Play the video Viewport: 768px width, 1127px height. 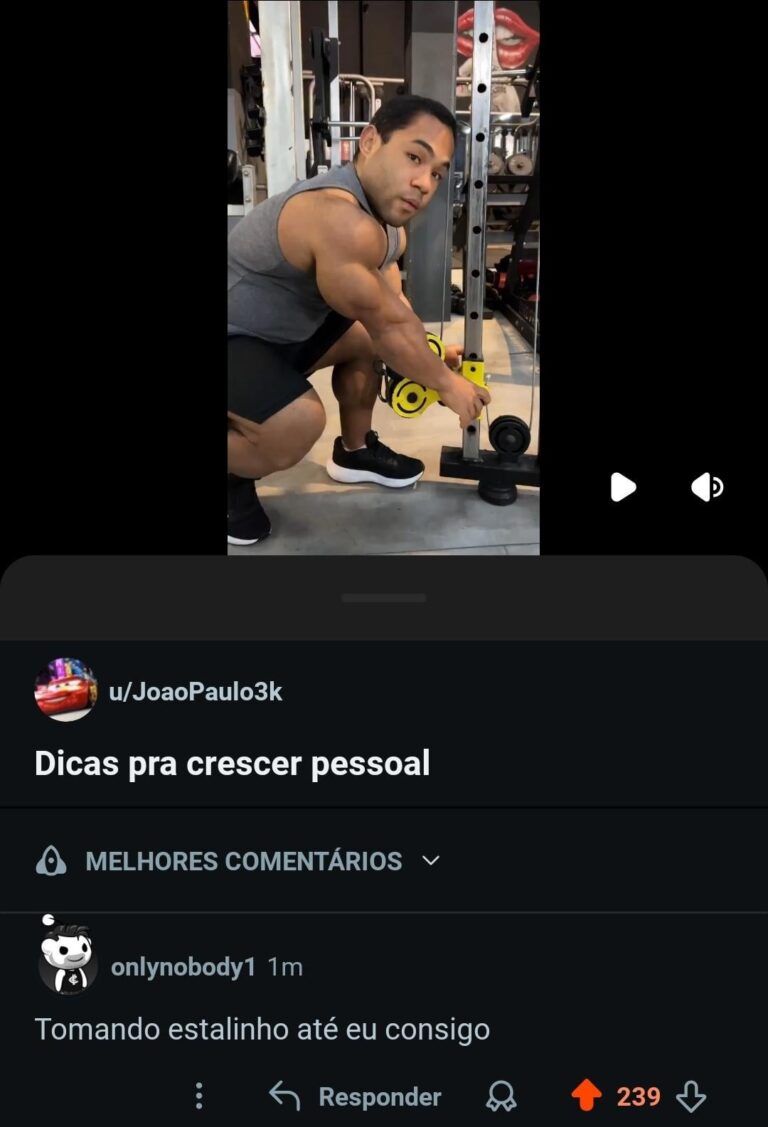[623, 487]
